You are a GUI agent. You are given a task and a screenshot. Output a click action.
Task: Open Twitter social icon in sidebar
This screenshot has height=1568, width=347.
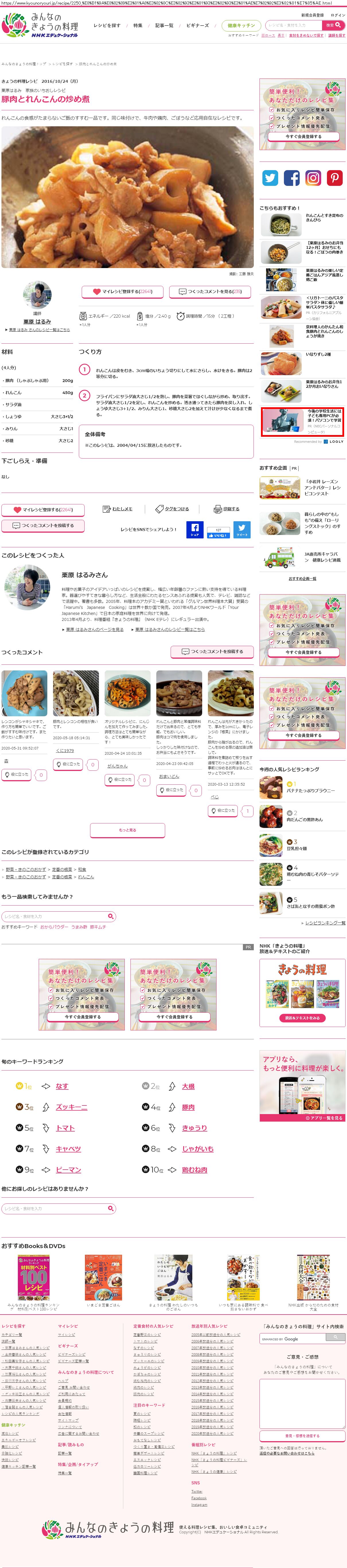(270, 178)
